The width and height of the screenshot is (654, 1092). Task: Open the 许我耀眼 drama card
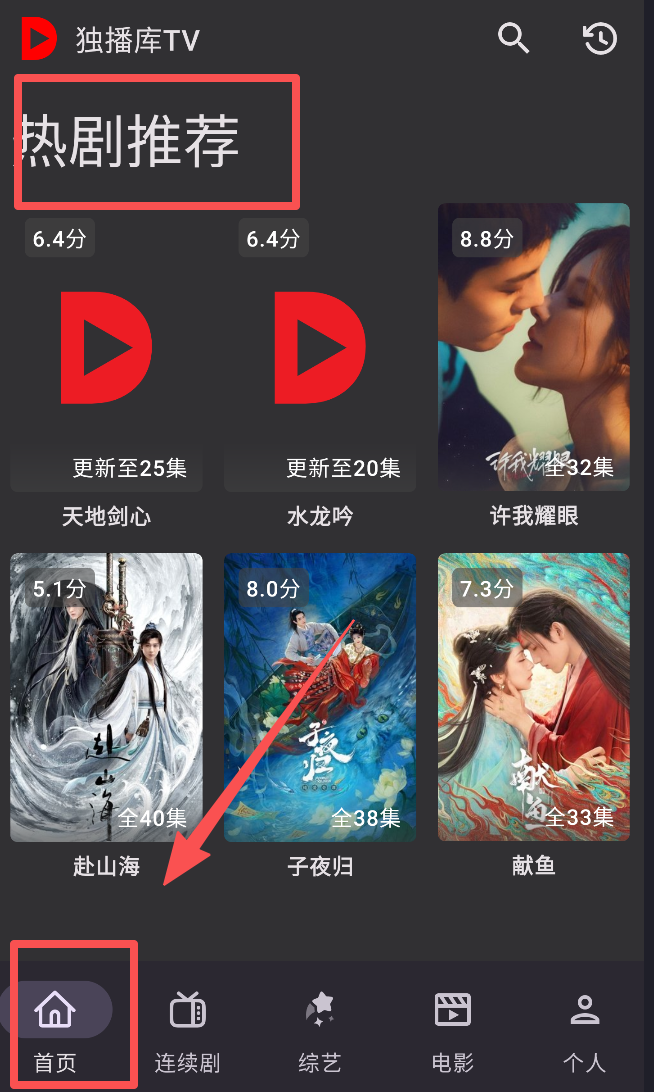pyautogui.click(x=534, y=348)
